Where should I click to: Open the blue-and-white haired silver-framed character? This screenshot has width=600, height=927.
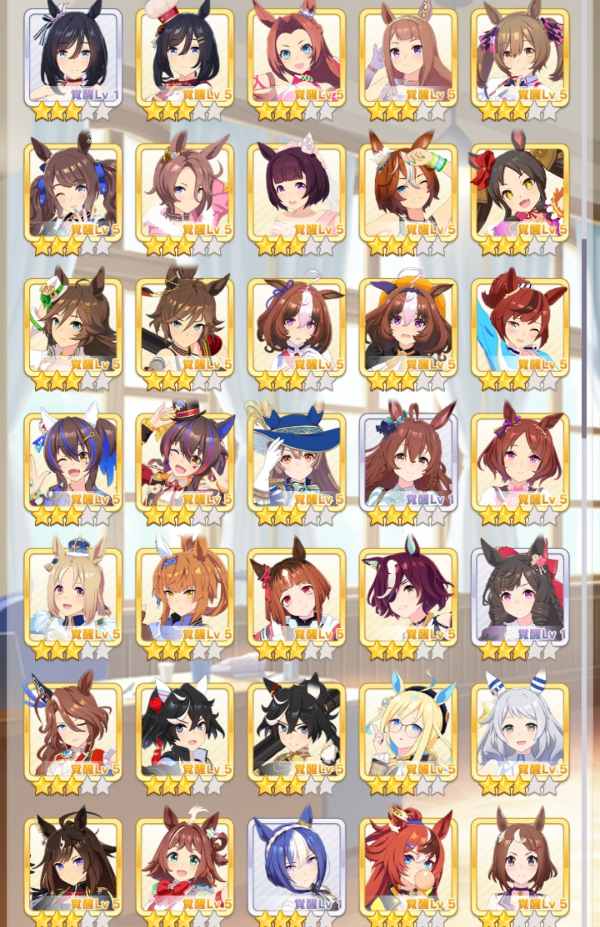pos(296,865)
